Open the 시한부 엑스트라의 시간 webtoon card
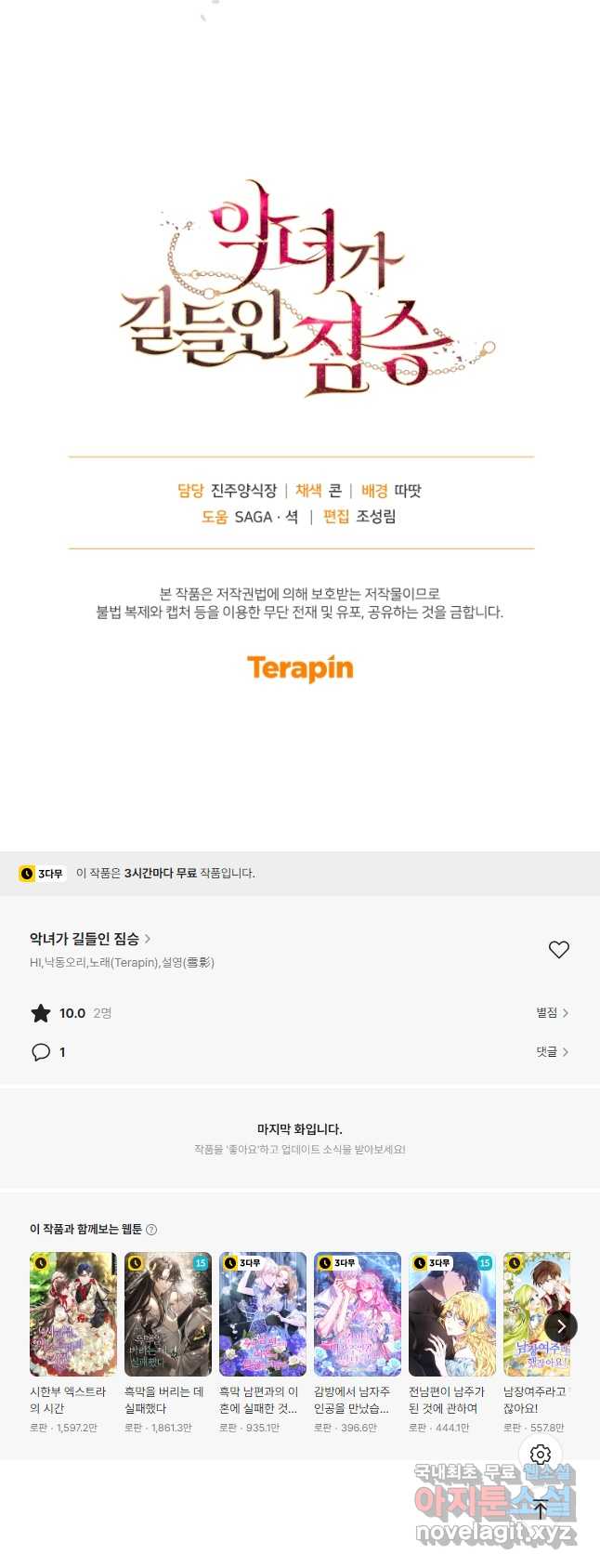 pos(73,1314)
